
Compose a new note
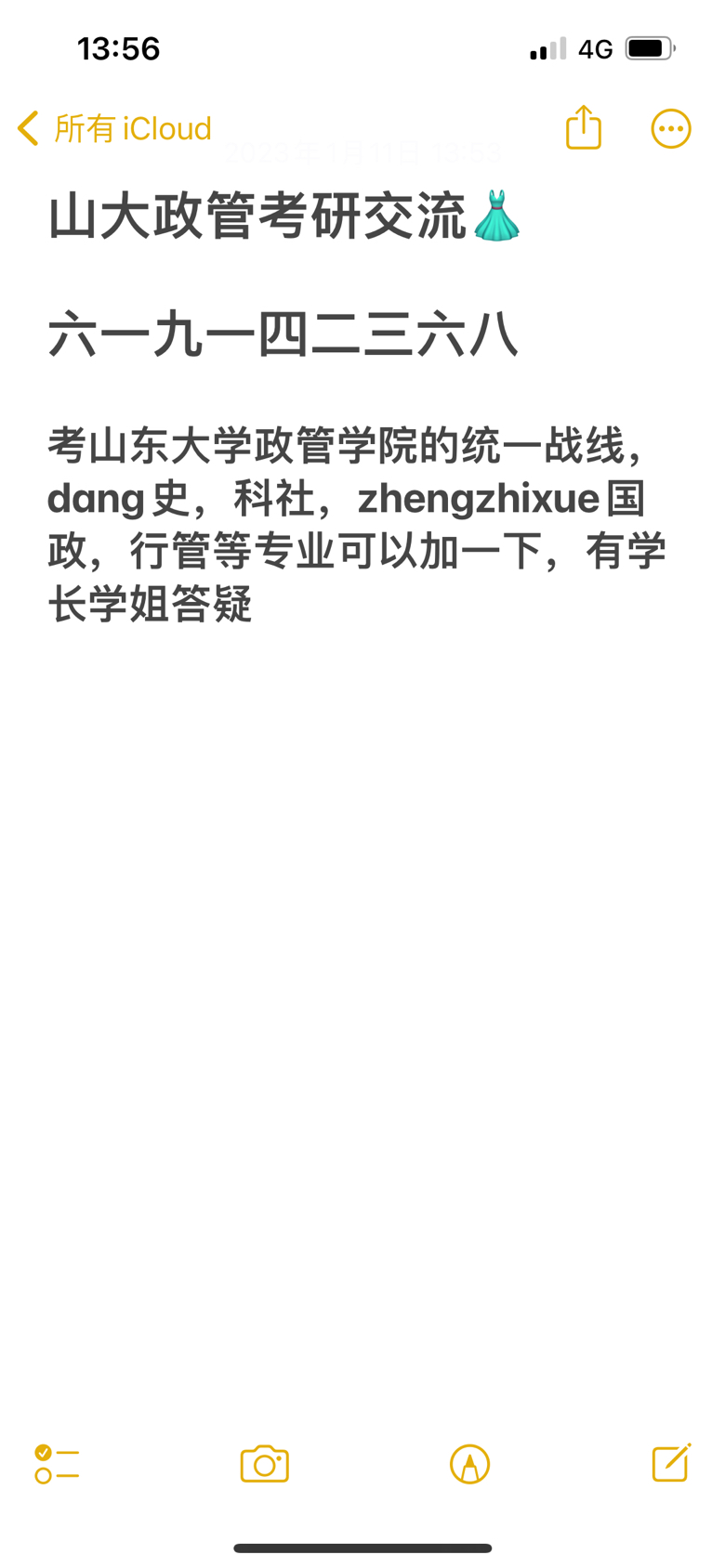tap(671, 1462)
